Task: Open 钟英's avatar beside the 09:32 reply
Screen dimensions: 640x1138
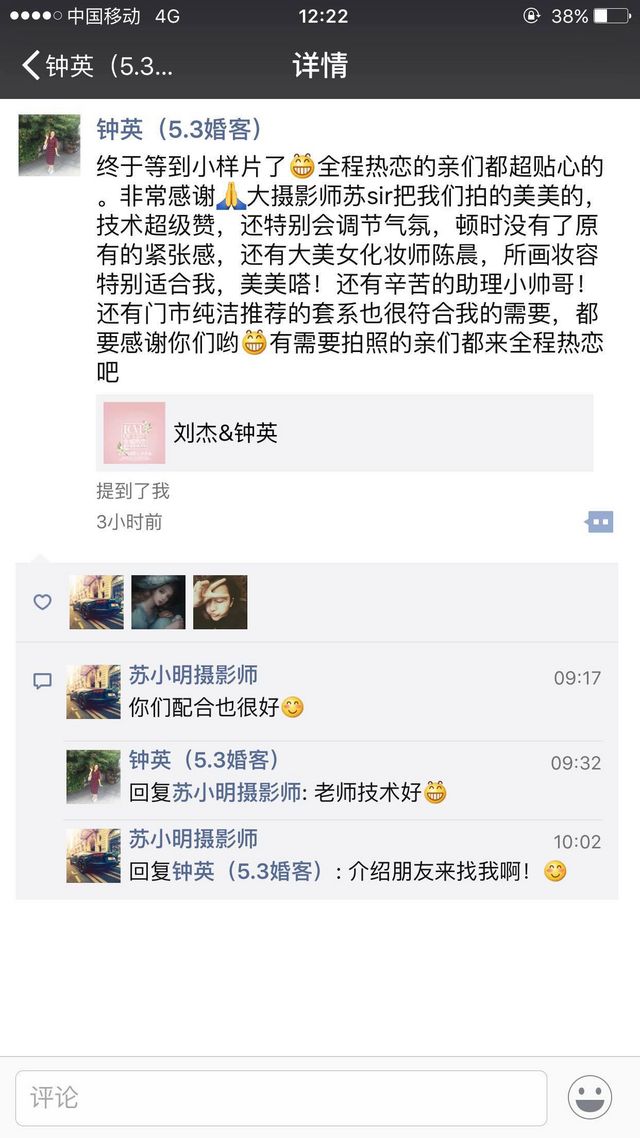Action: tap(94, 777)
